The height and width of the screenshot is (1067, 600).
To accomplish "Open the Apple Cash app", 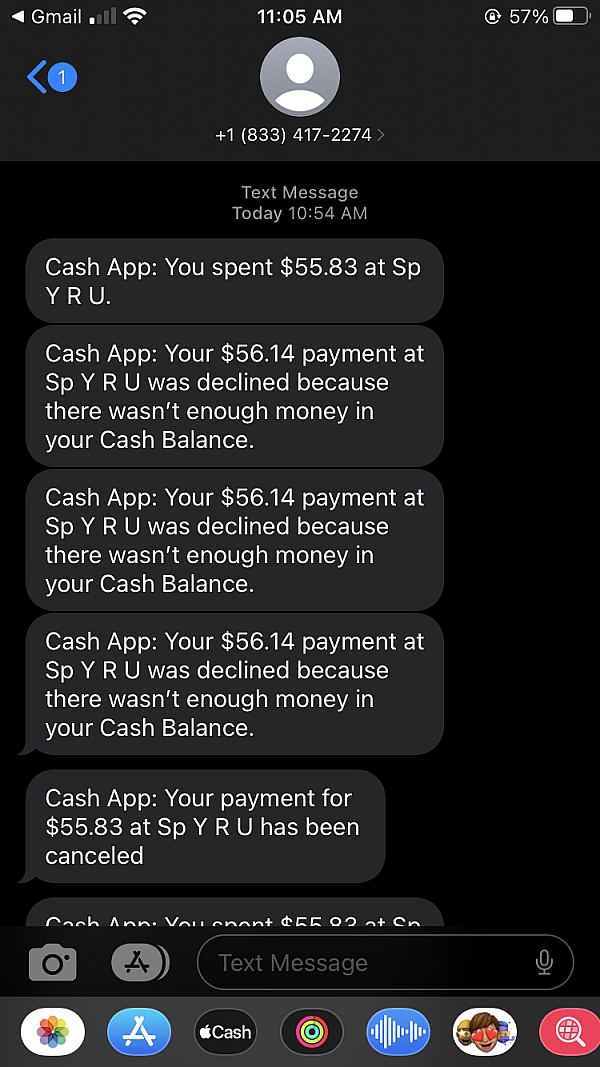I will pyautogui.click(x=225, y=1031).
